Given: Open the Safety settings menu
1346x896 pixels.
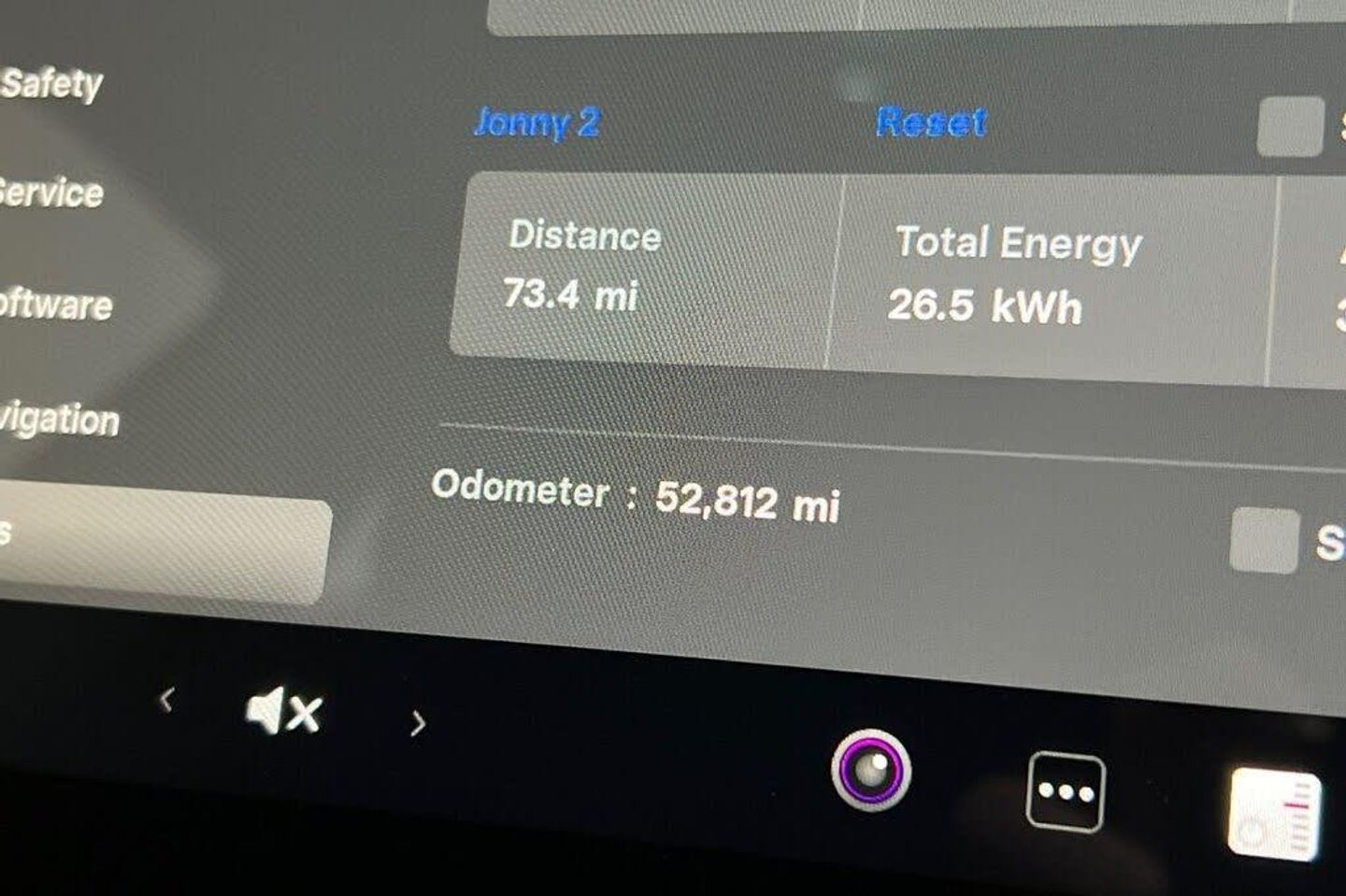Looking at the screenshot, I should point(51,84).
